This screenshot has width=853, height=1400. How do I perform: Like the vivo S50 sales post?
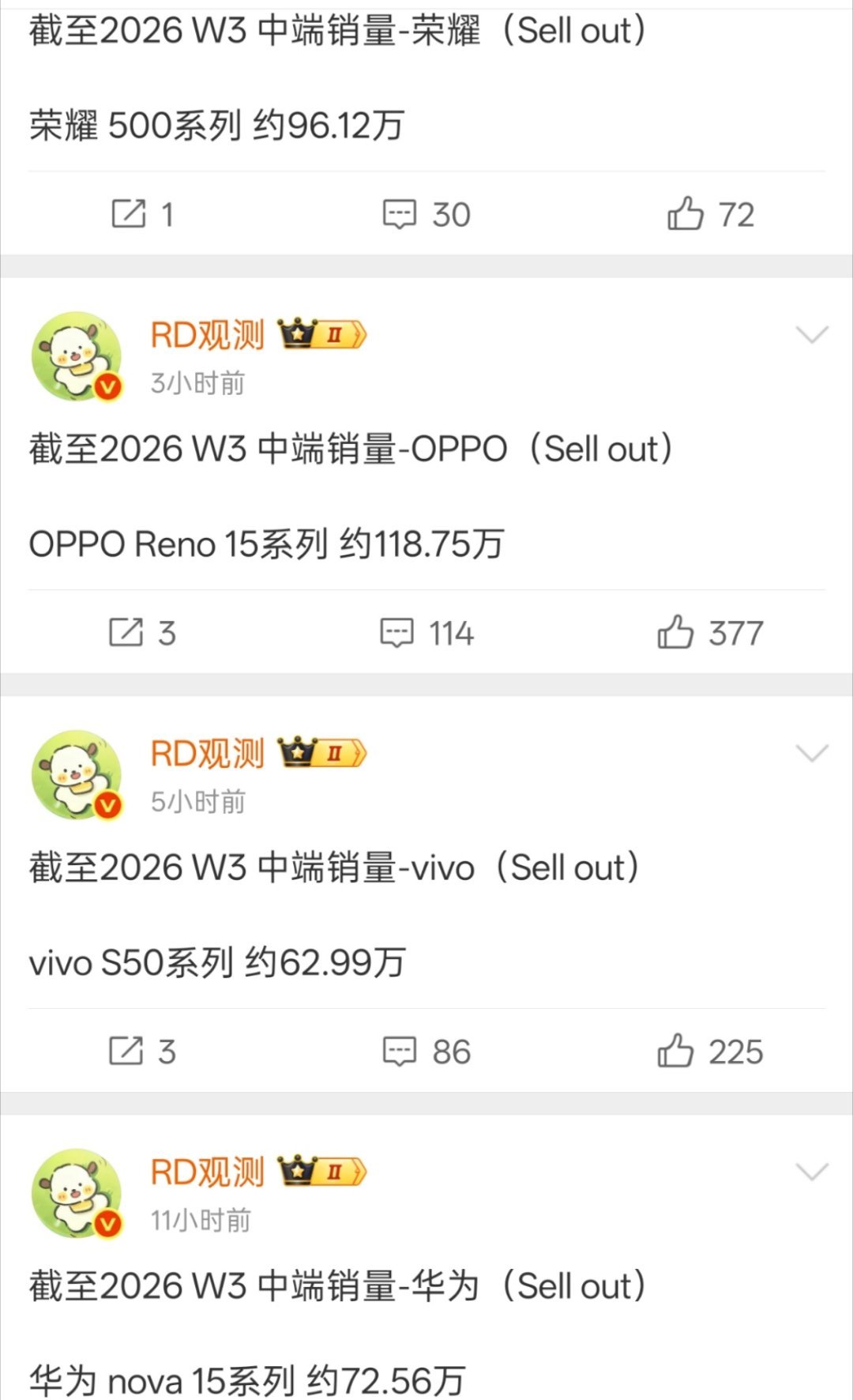pos(682,1051)
